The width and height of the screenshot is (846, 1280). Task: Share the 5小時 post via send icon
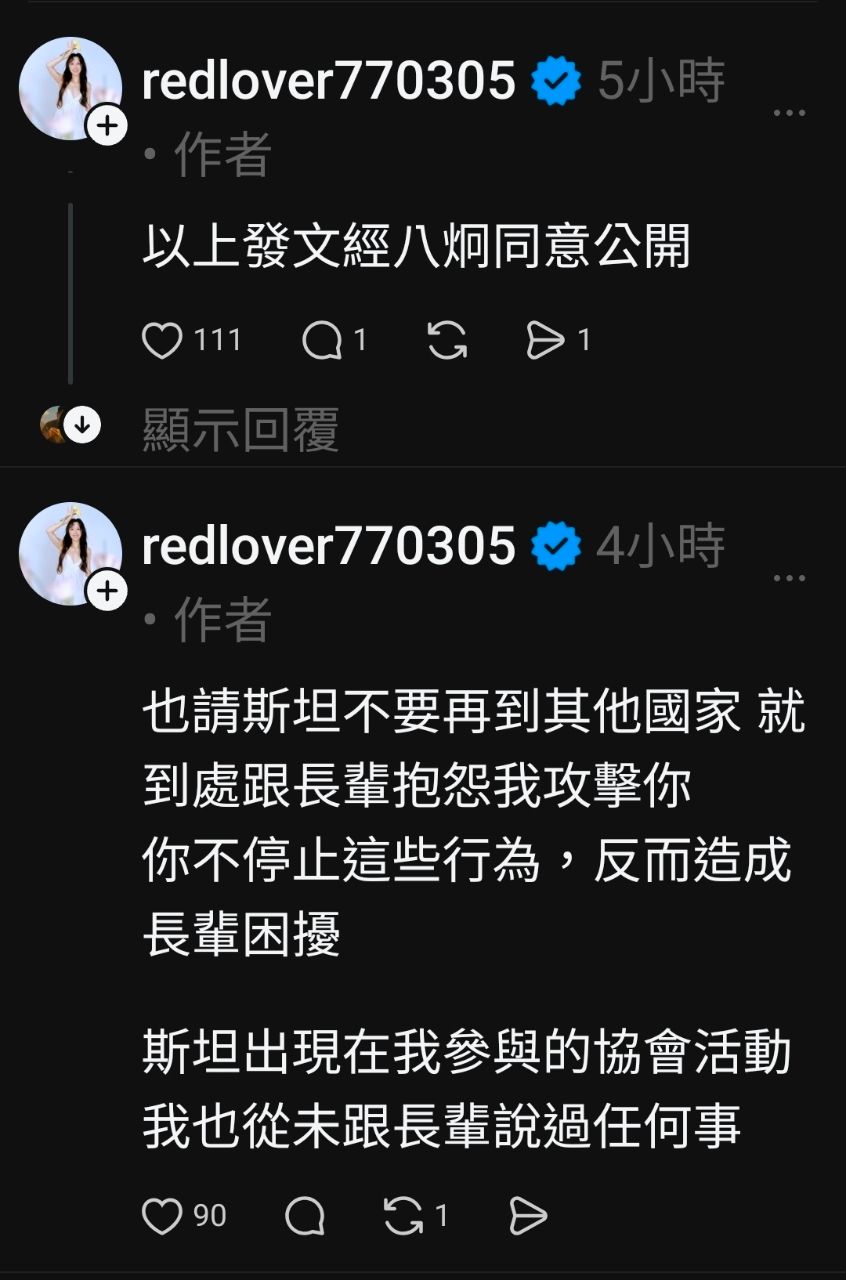546,341
